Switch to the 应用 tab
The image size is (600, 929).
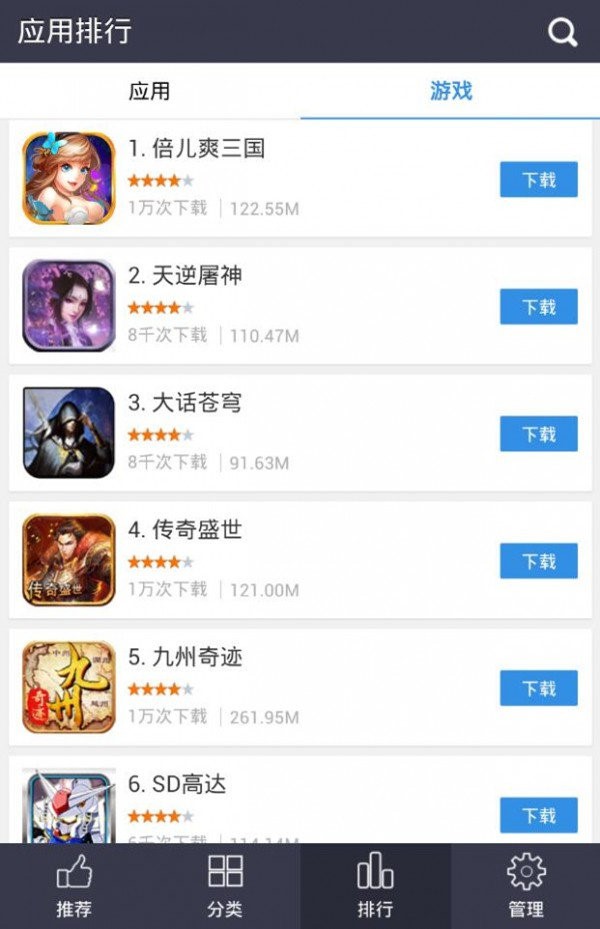150,91
